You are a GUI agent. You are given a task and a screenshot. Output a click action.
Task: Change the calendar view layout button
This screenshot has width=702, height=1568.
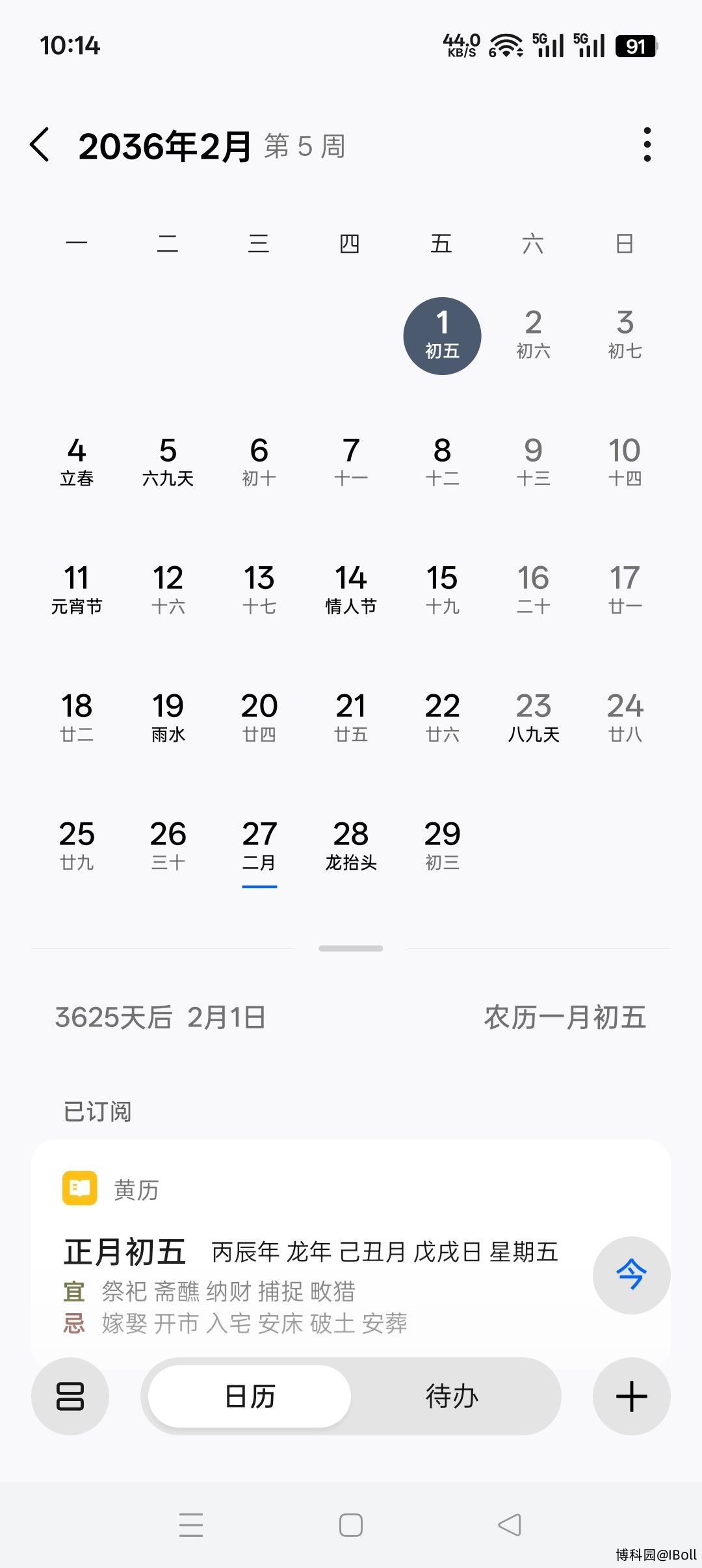click(x=70, y=1396)
